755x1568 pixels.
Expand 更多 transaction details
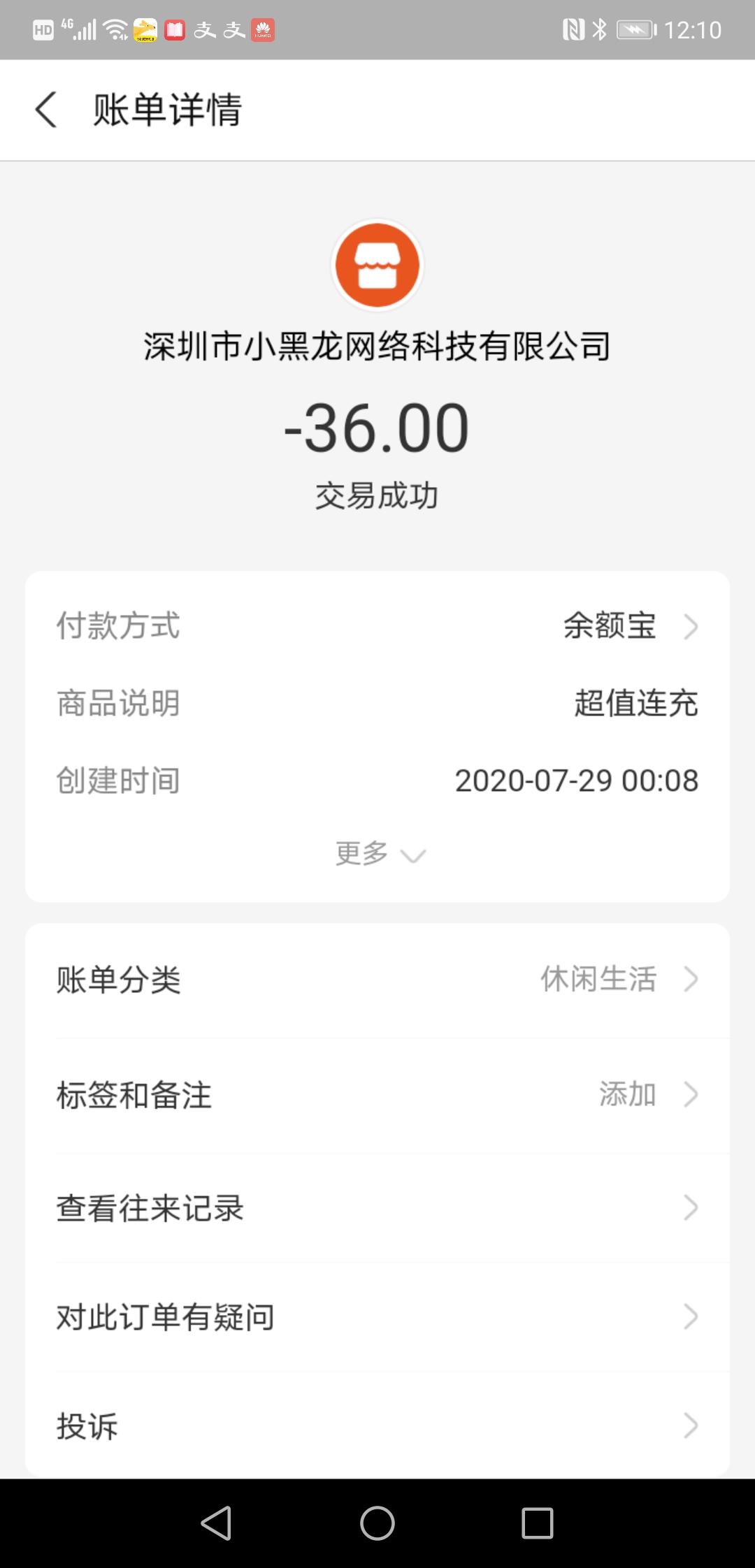377,854
